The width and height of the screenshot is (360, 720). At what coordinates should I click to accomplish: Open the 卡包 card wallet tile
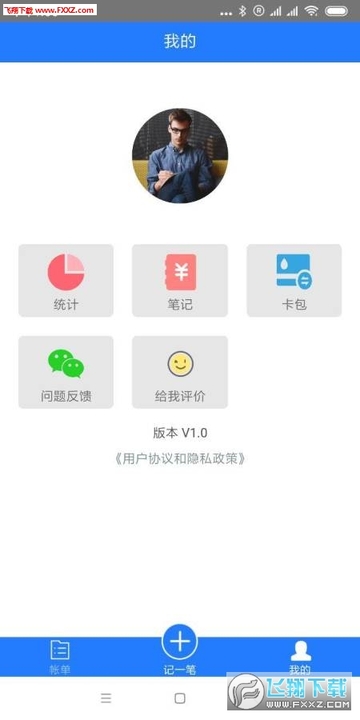tap(294, 281)
